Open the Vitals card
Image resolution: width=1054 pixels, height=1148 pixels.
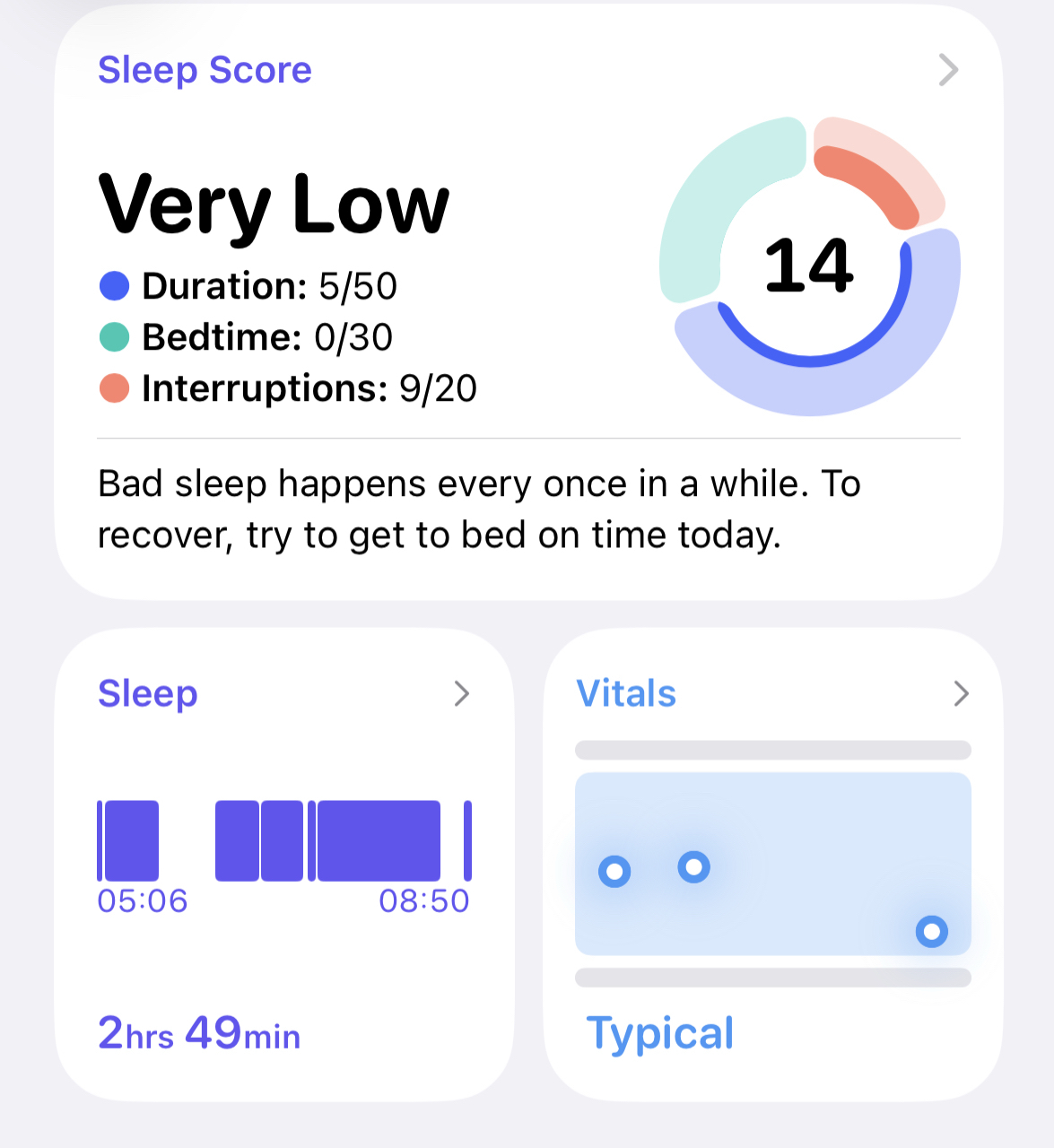tap(960, 693)
